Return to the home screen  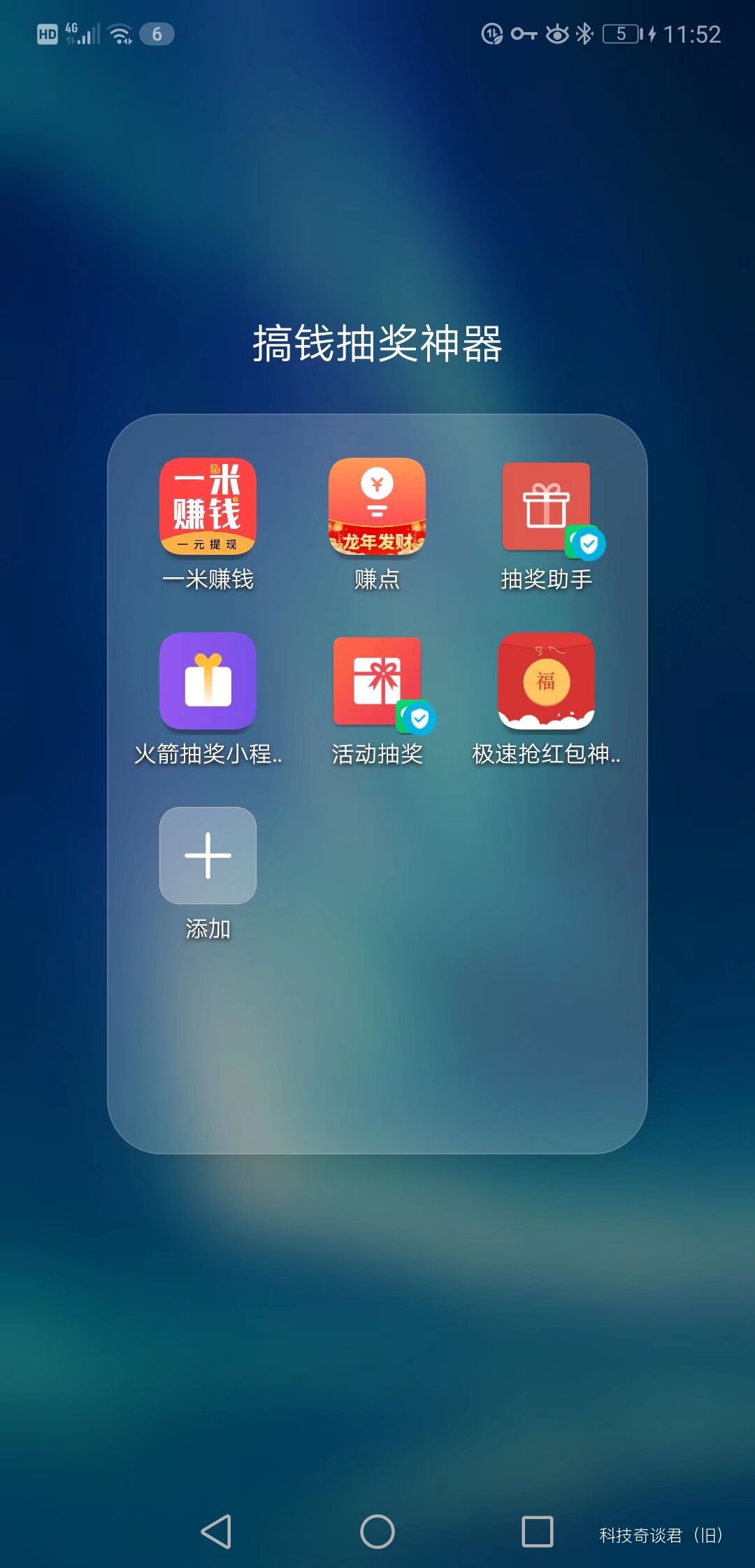point(377,1532)
